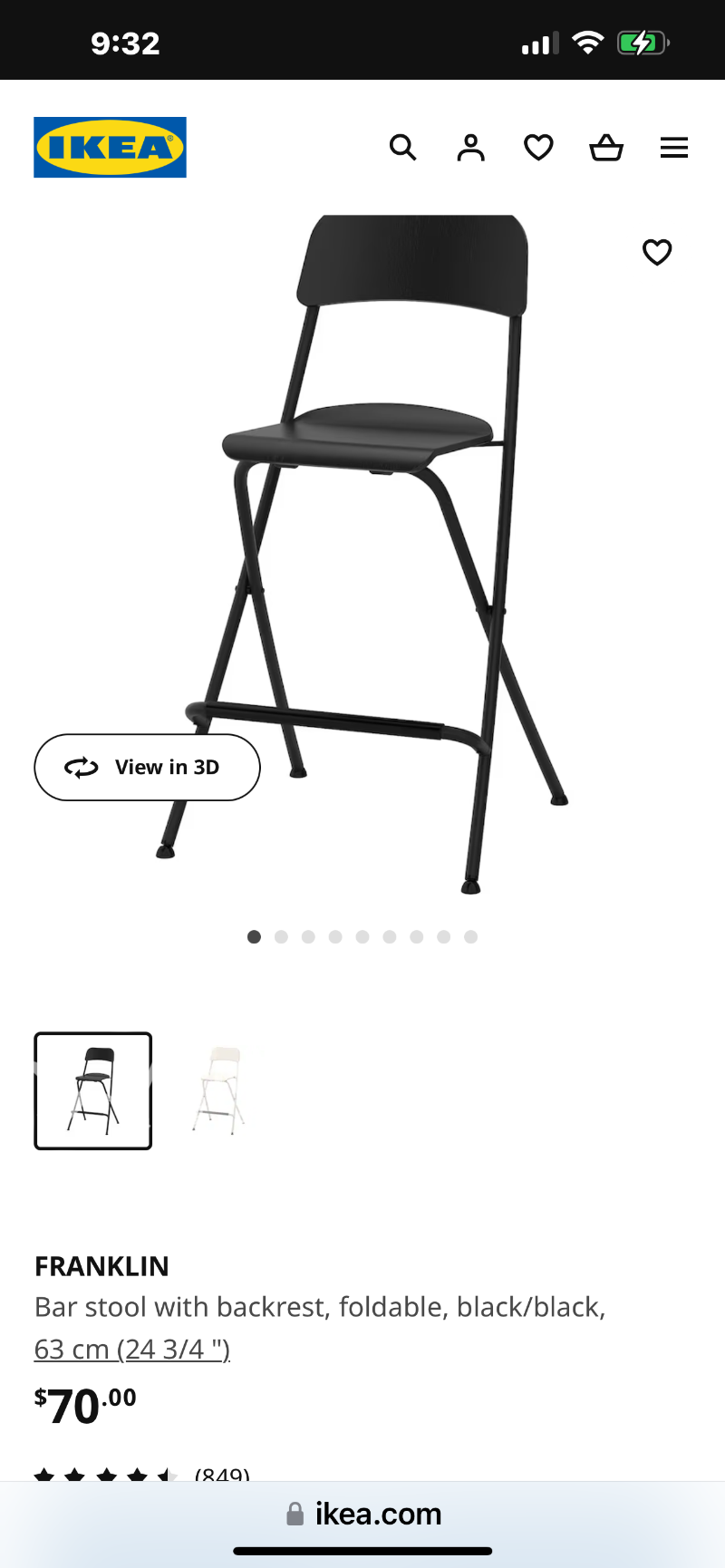This screenshot has height=1568, width=725.
Task: Open the hamburger menu
Action: pos(673,147)
